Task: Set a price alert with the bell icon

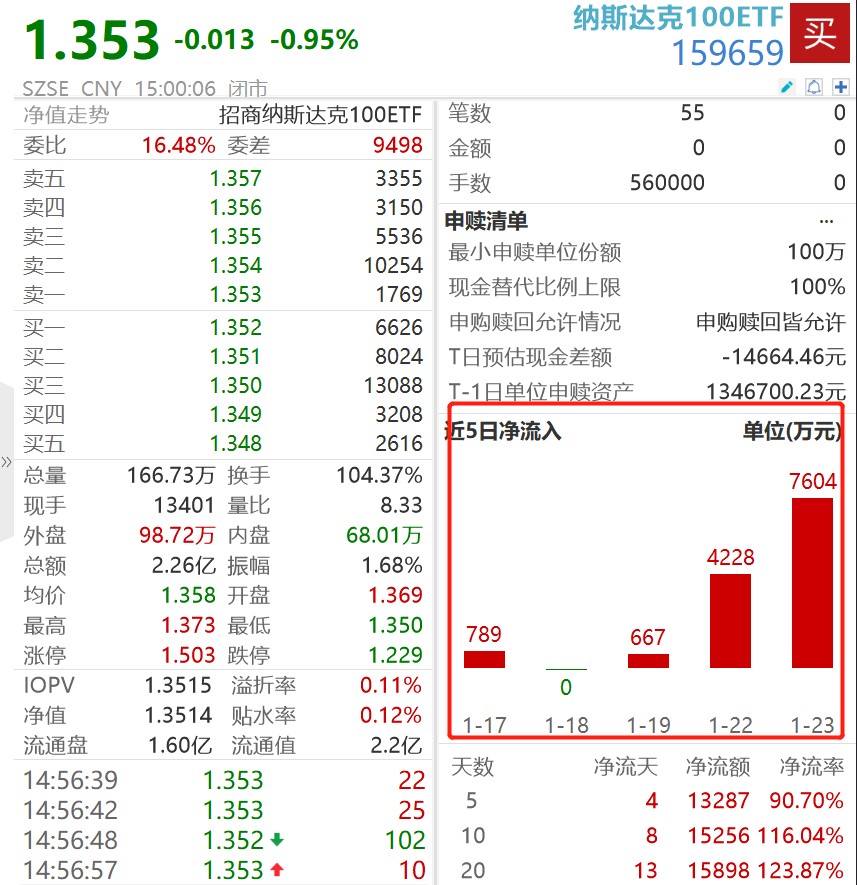Action: pos(814,87)
